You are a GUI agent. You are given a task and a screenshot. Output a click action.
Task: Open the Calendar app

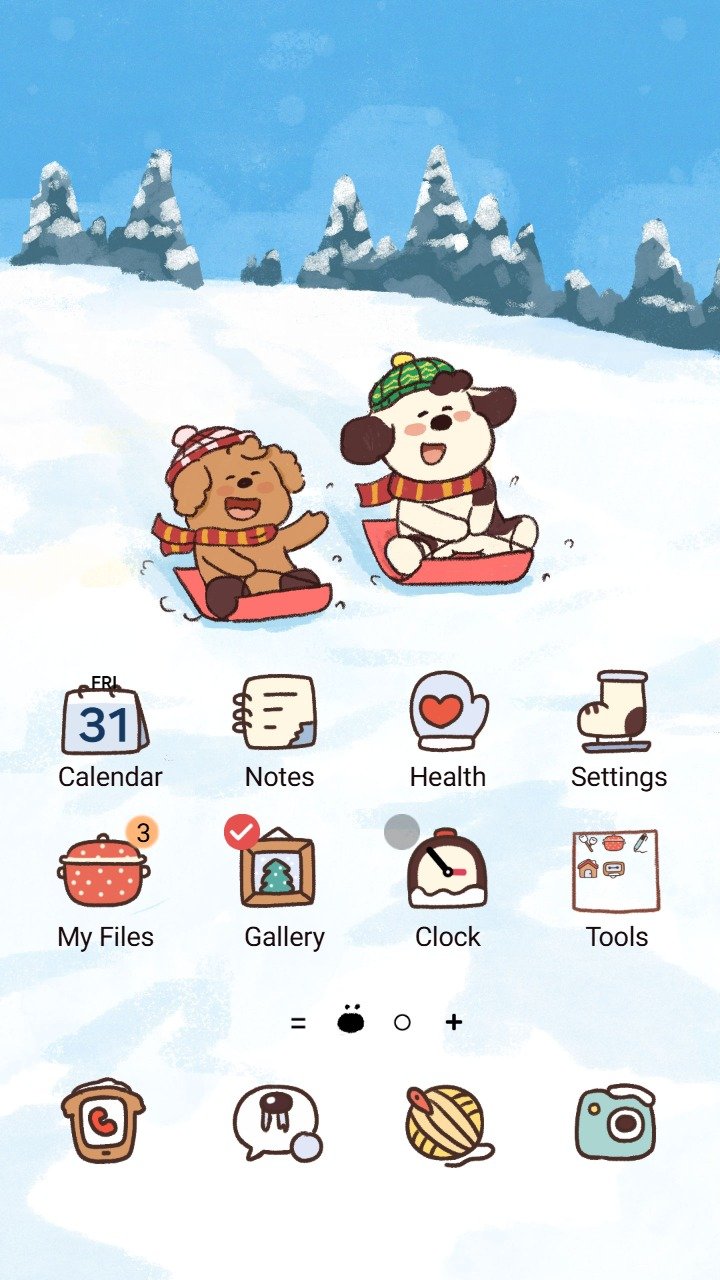[x=105, y=716]
